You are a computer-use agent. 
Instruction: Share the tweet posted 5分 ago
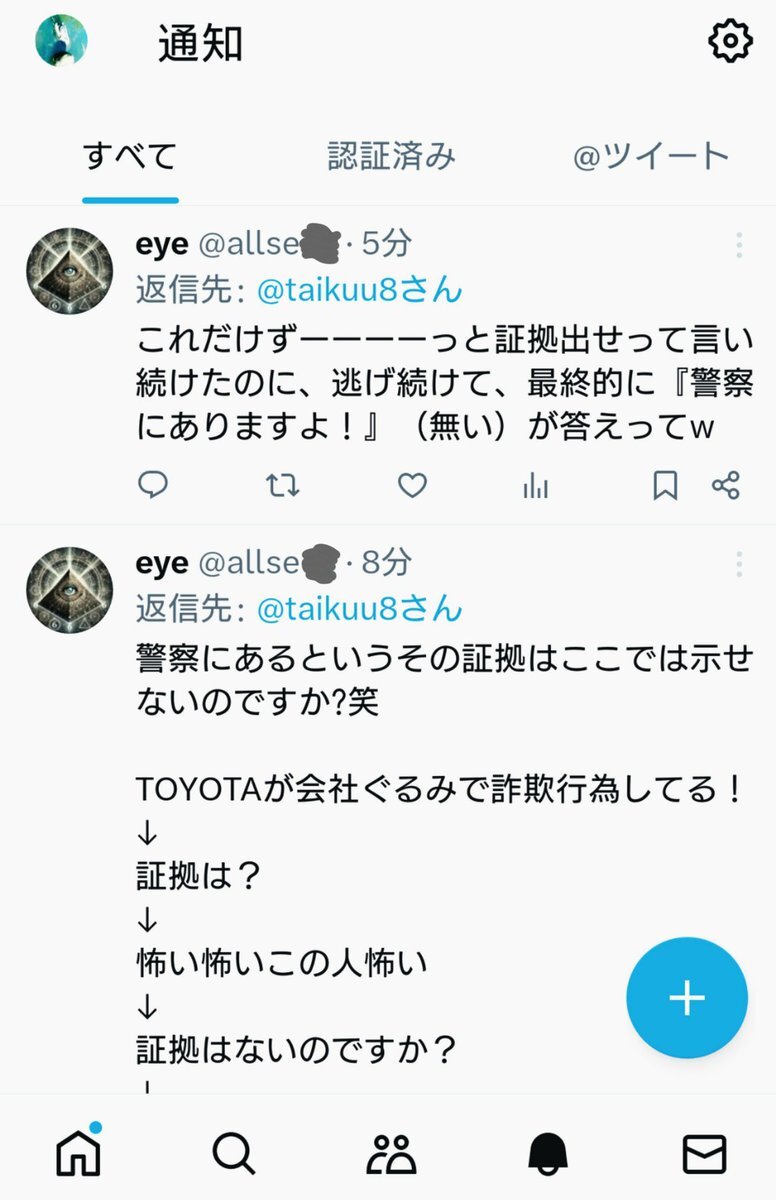click(726, 486)
